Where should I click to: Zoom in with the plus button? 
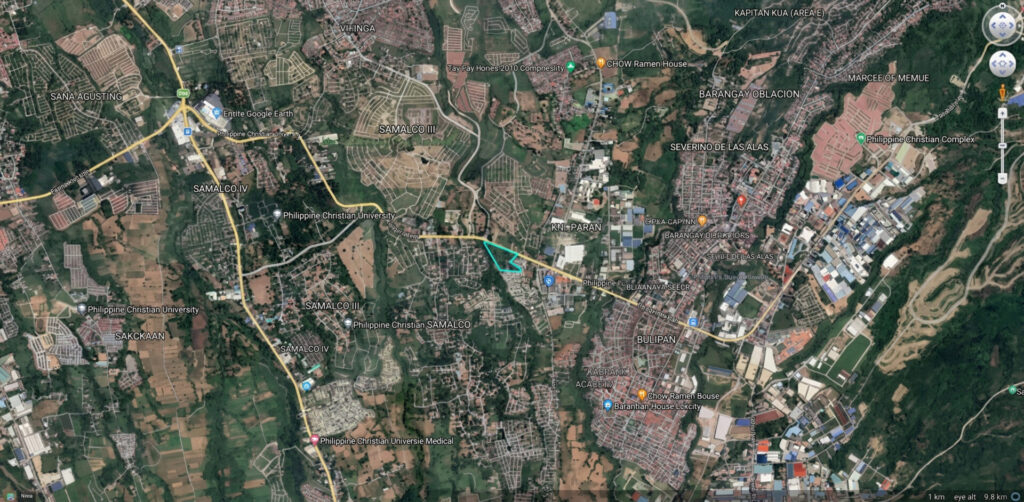click(1002, 113)
